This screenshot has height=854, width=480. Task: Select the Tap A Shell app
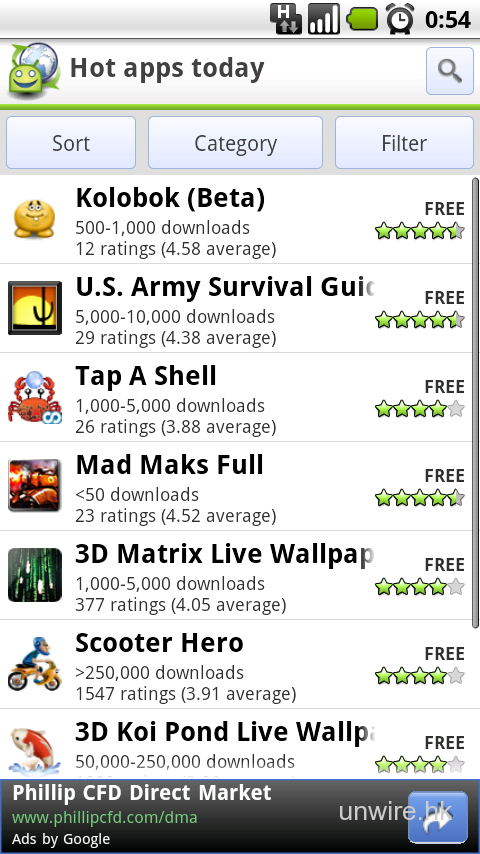tap(236, 397)
